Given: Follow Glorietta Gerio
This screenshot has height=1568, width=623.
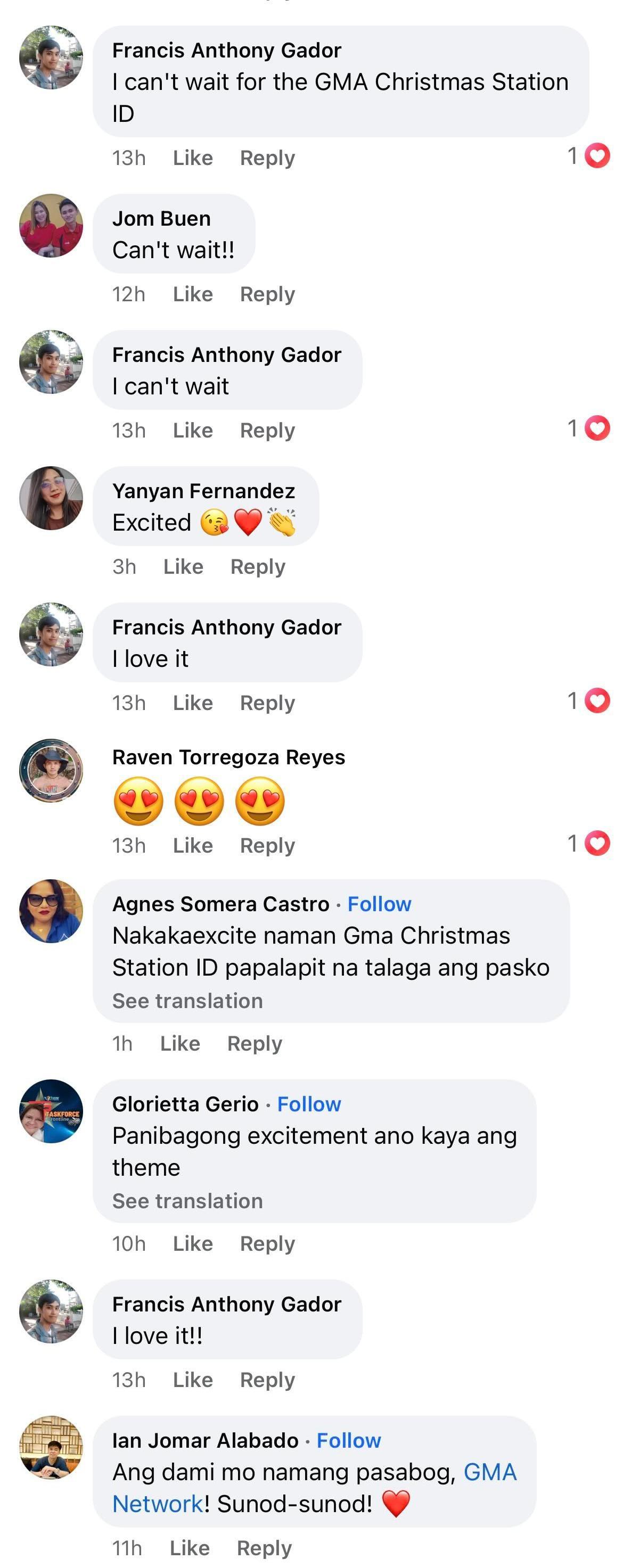Looking at the screenshot, I should click(x=309, y=1104).
